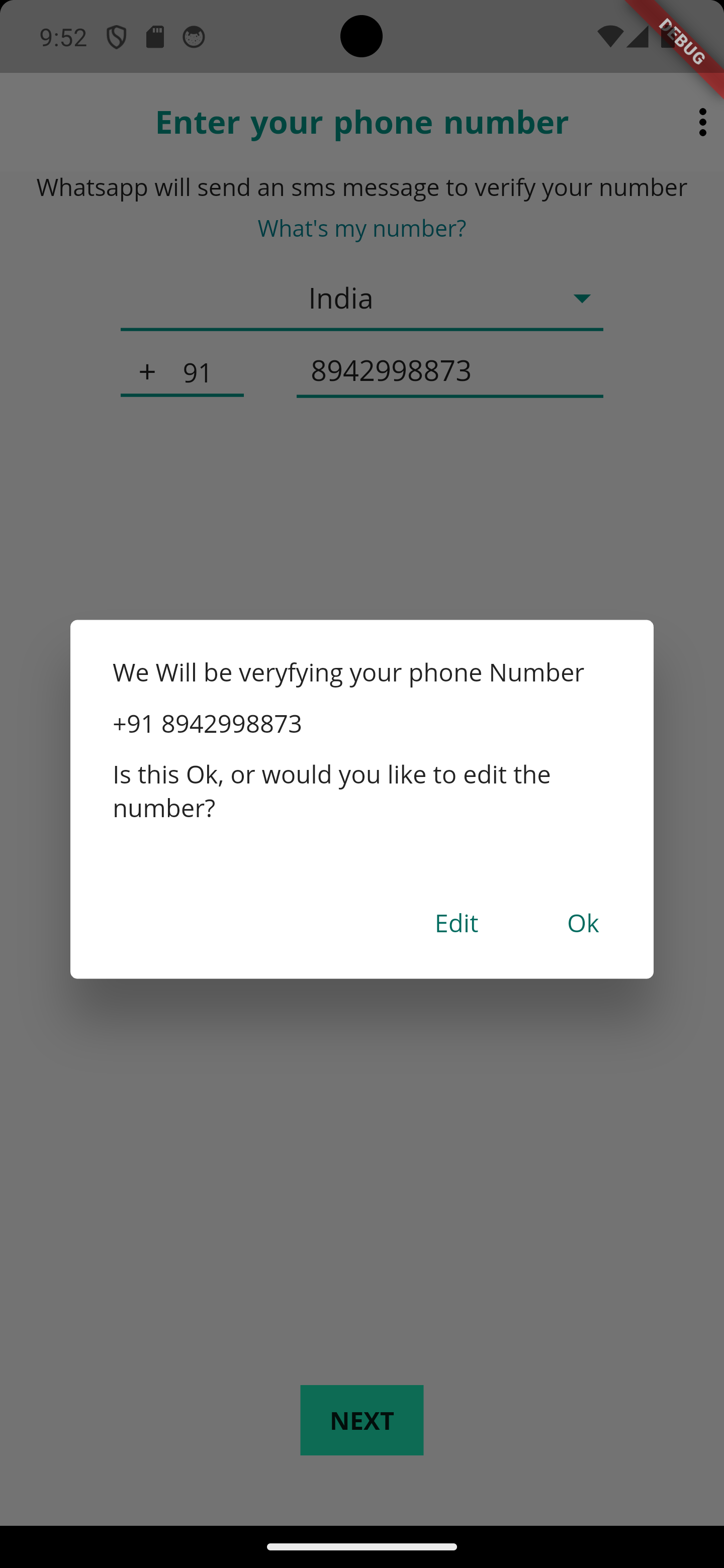Tap Edit to change the number
Viewport: 724px width, 1568px height.
[456, 923]
